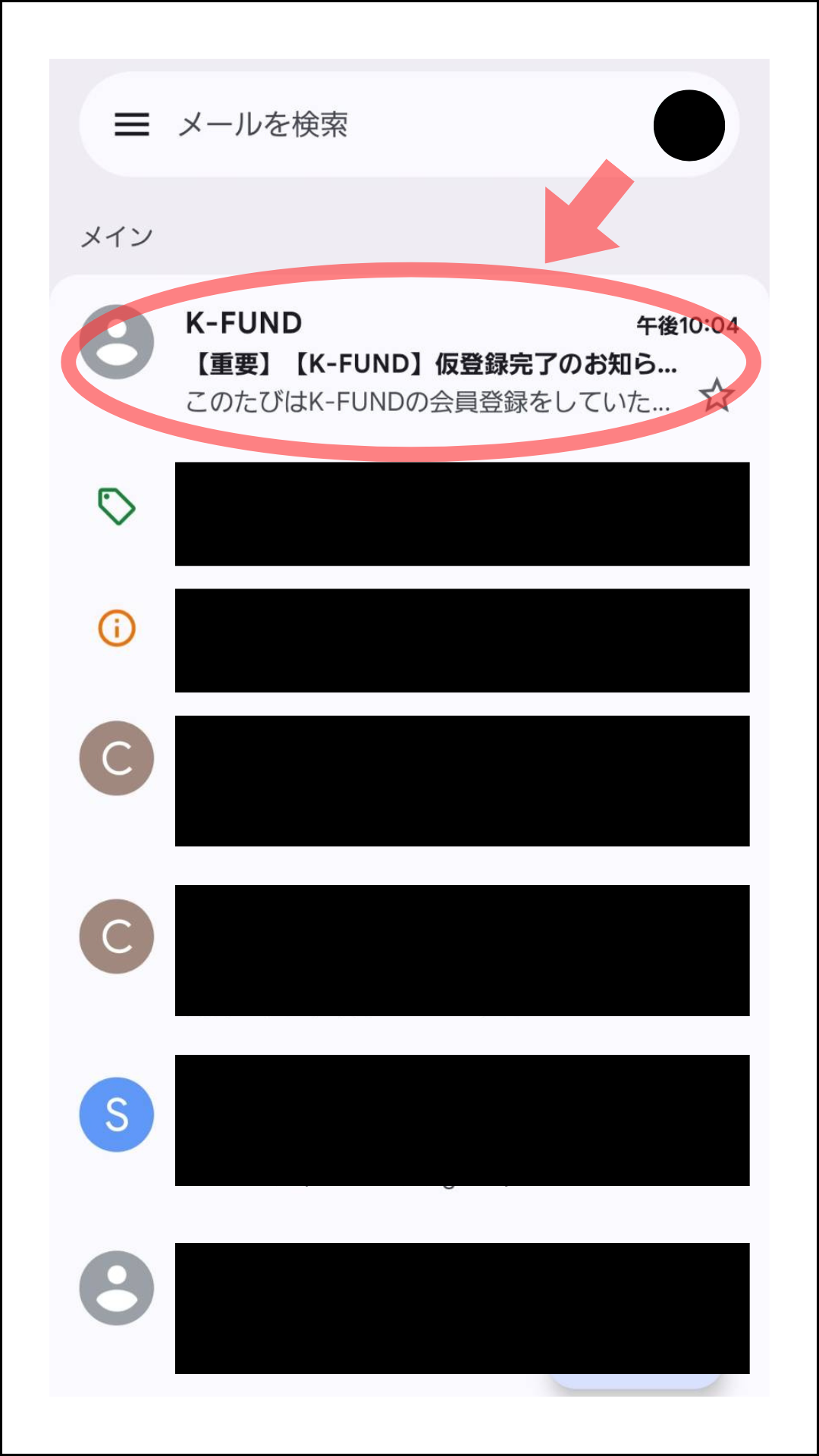Open the account avatar in the search bar
This screenshot has height=1456, width=819.
click(689, 126)
